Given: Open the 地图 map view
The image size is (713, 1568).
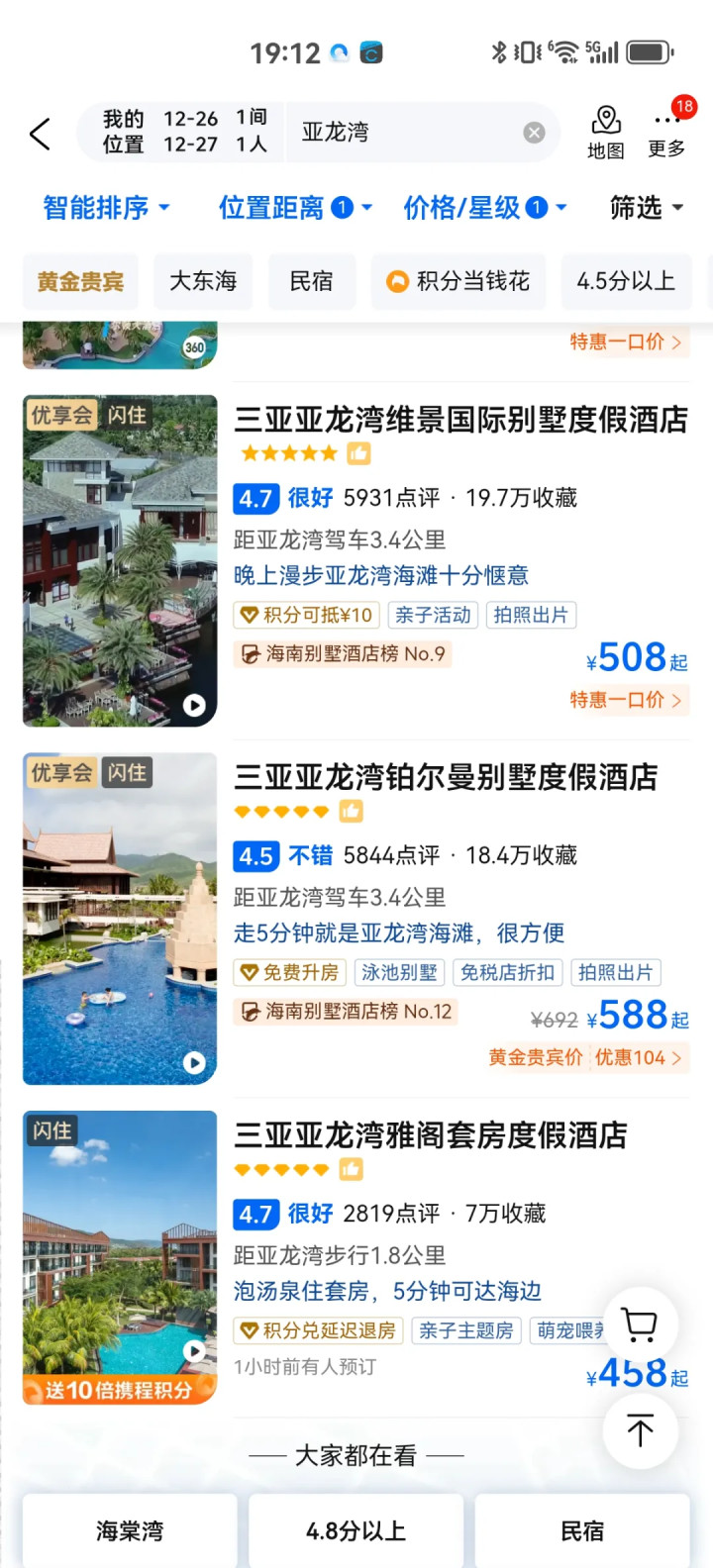Looking at the screenshot, I should click(x=606, y=133).
